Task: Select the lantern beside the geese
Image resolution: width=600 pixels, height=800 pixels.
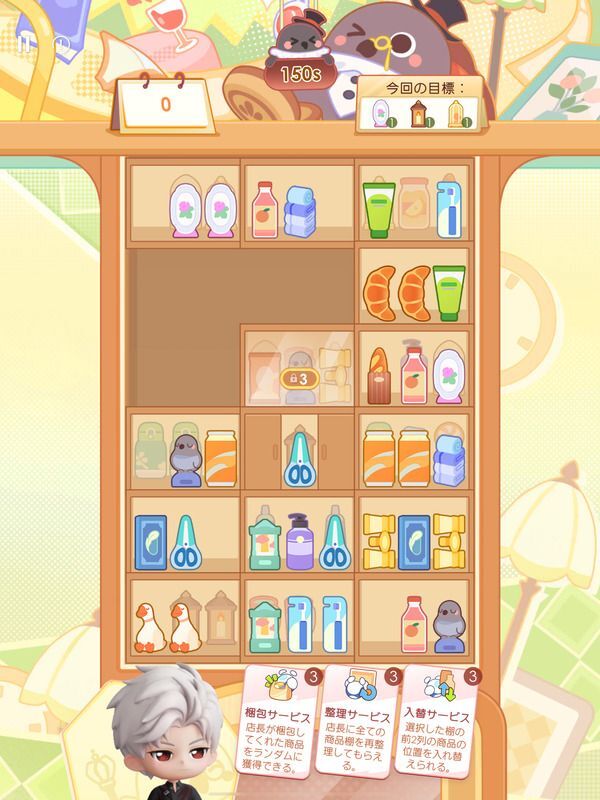Action: [x=218, y=619]
